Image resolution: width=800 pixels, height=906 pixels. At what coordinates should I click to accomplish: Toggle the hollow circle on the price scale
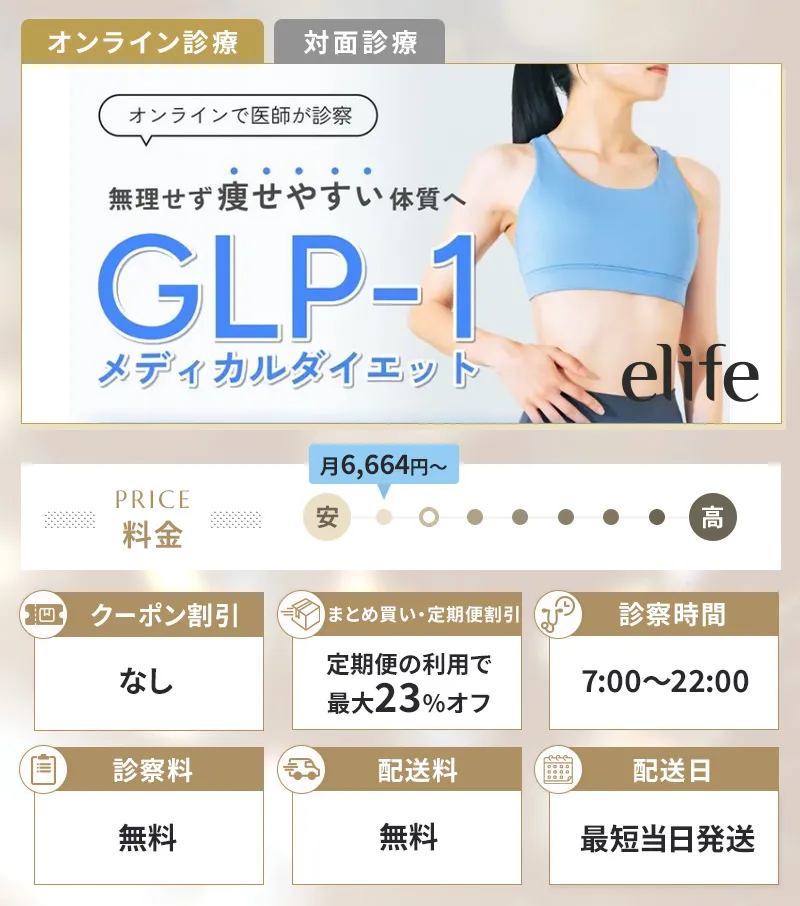[x=429, y=517]
